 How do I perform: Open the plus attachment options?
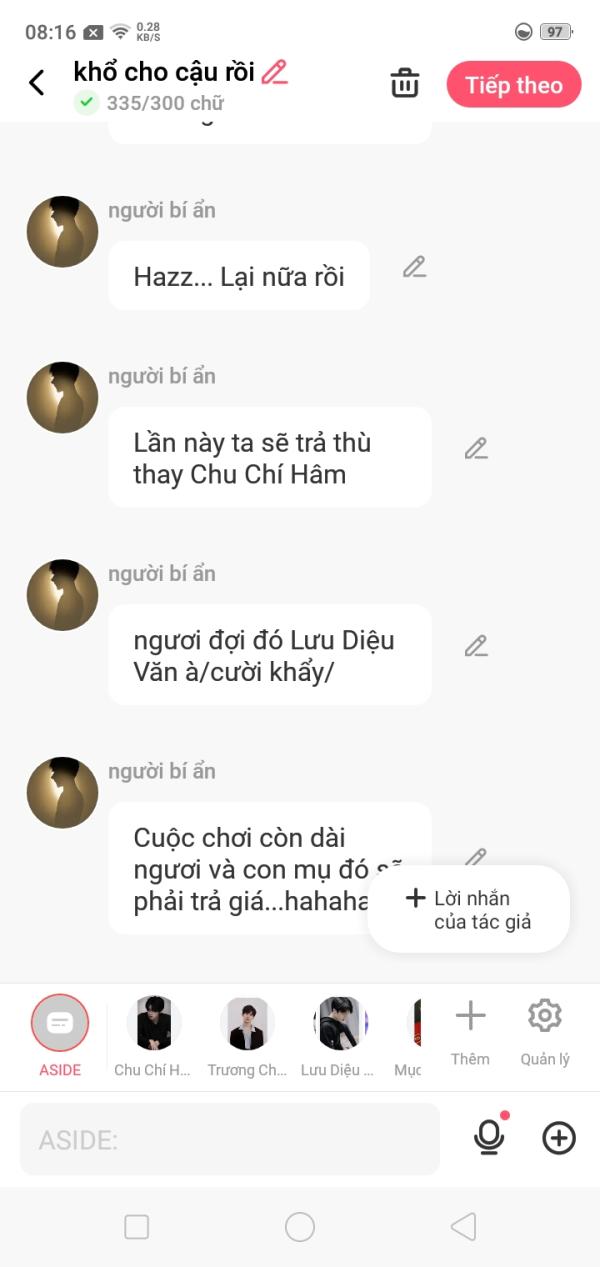click(559, 1138)
